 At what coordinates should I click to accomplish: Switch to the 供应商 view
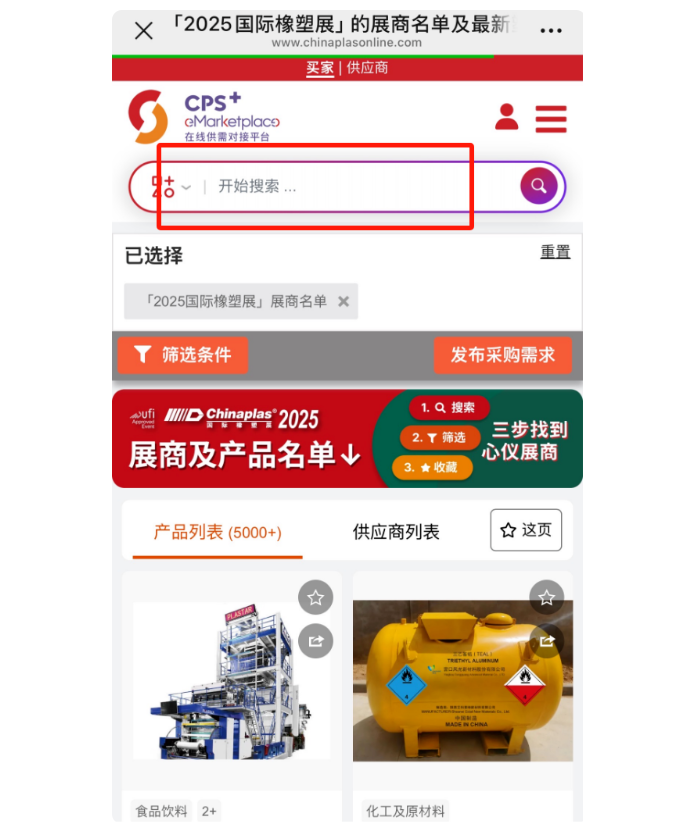(x=367, y=68)
